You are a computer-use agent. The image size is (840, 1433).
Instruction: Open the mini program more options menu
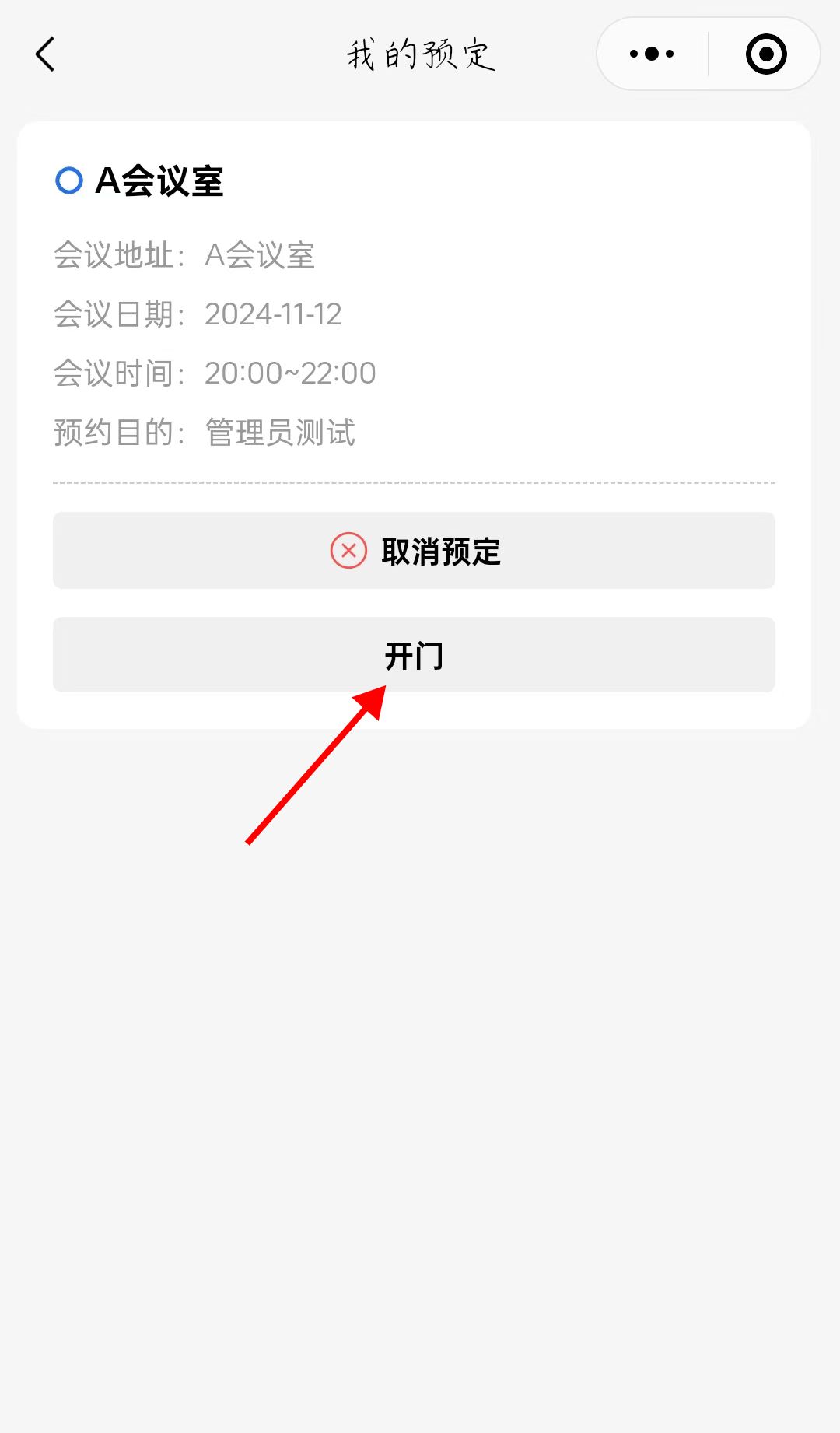(x=652, y=54)
